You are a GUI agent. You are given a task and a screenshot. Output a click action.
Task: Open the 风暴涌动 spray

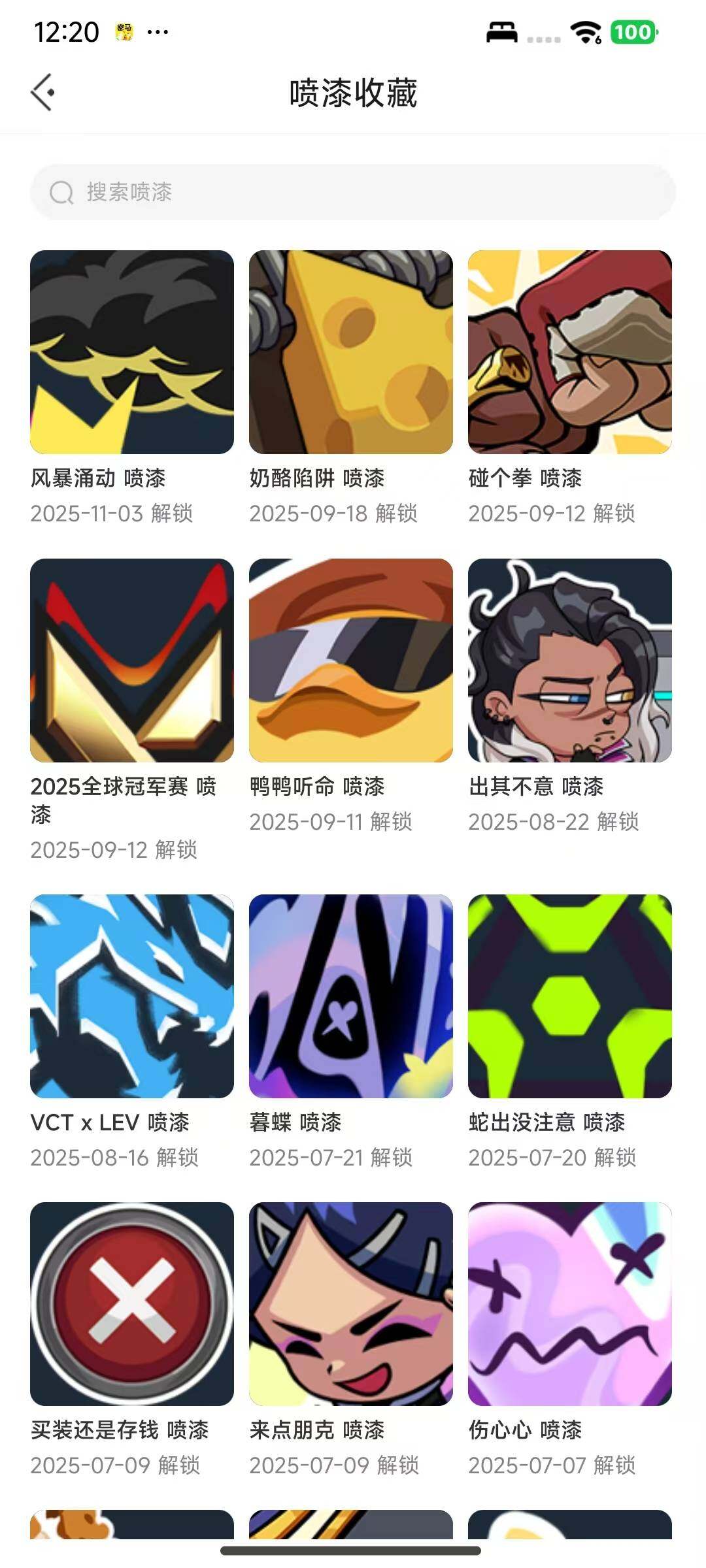click(x=132, y=352)
